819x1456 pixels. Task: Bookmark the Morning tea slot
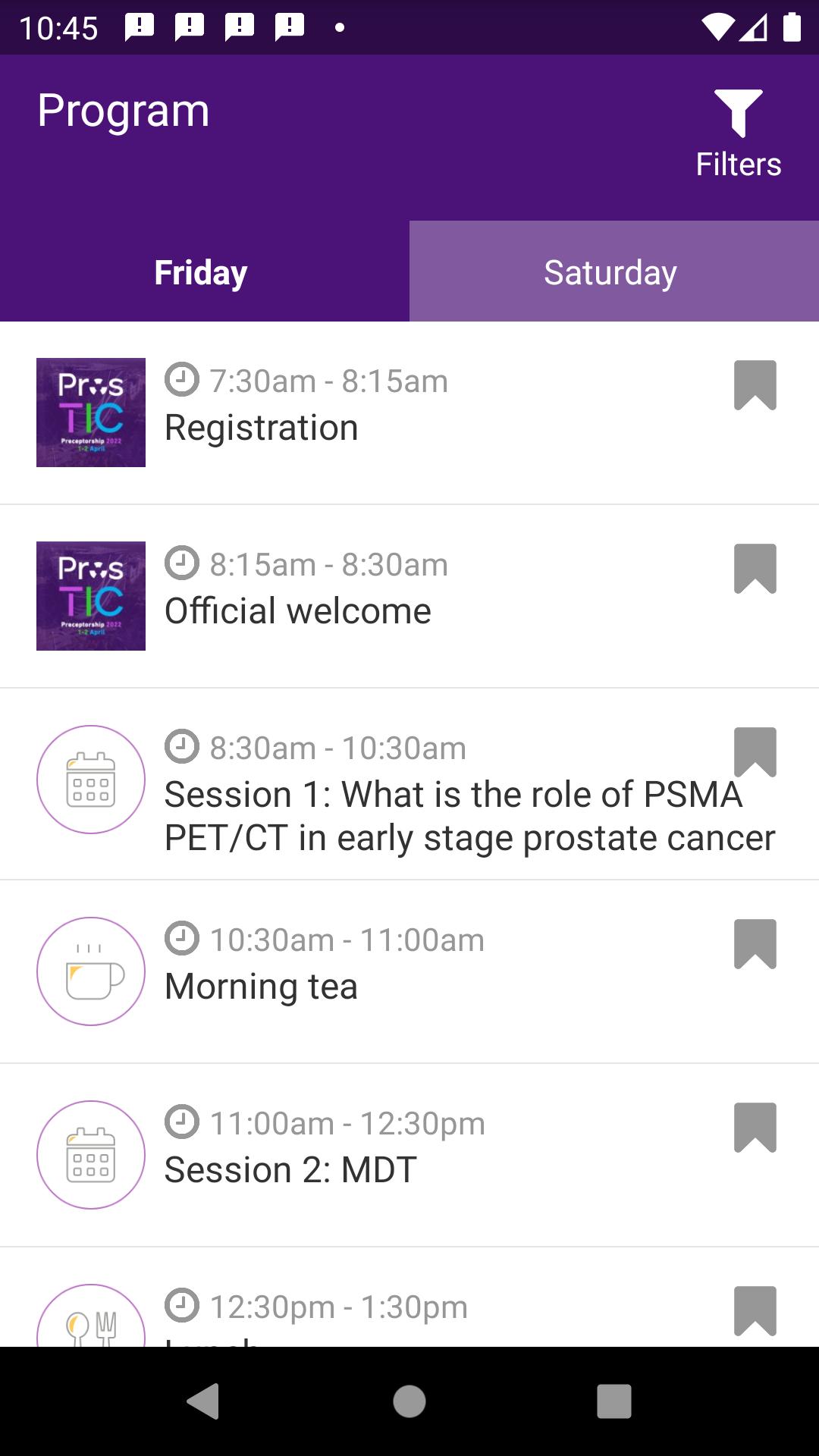(755, 944)
